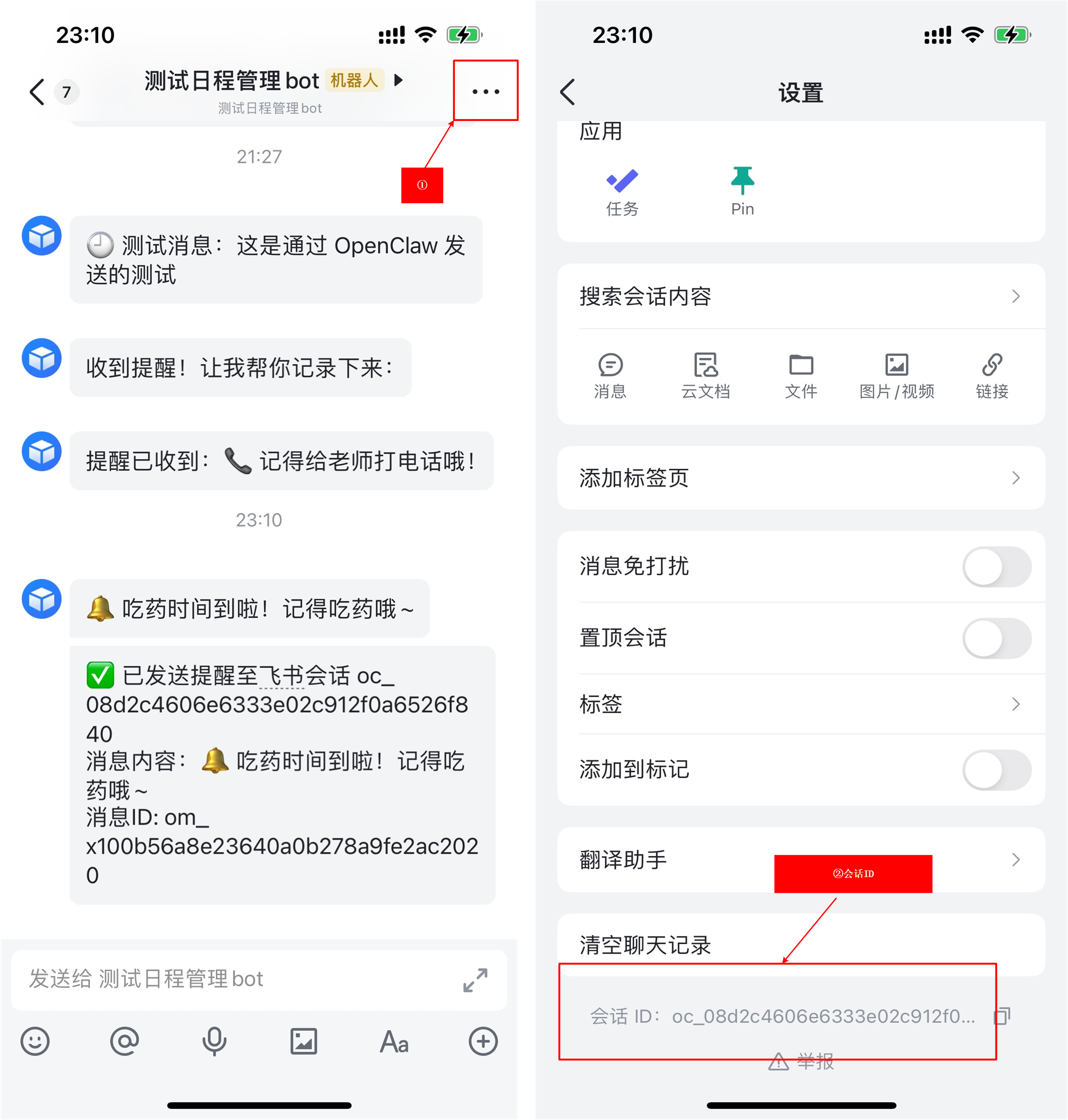Expand the message input to full screen
The image size is (1068, 1120).
475,980
